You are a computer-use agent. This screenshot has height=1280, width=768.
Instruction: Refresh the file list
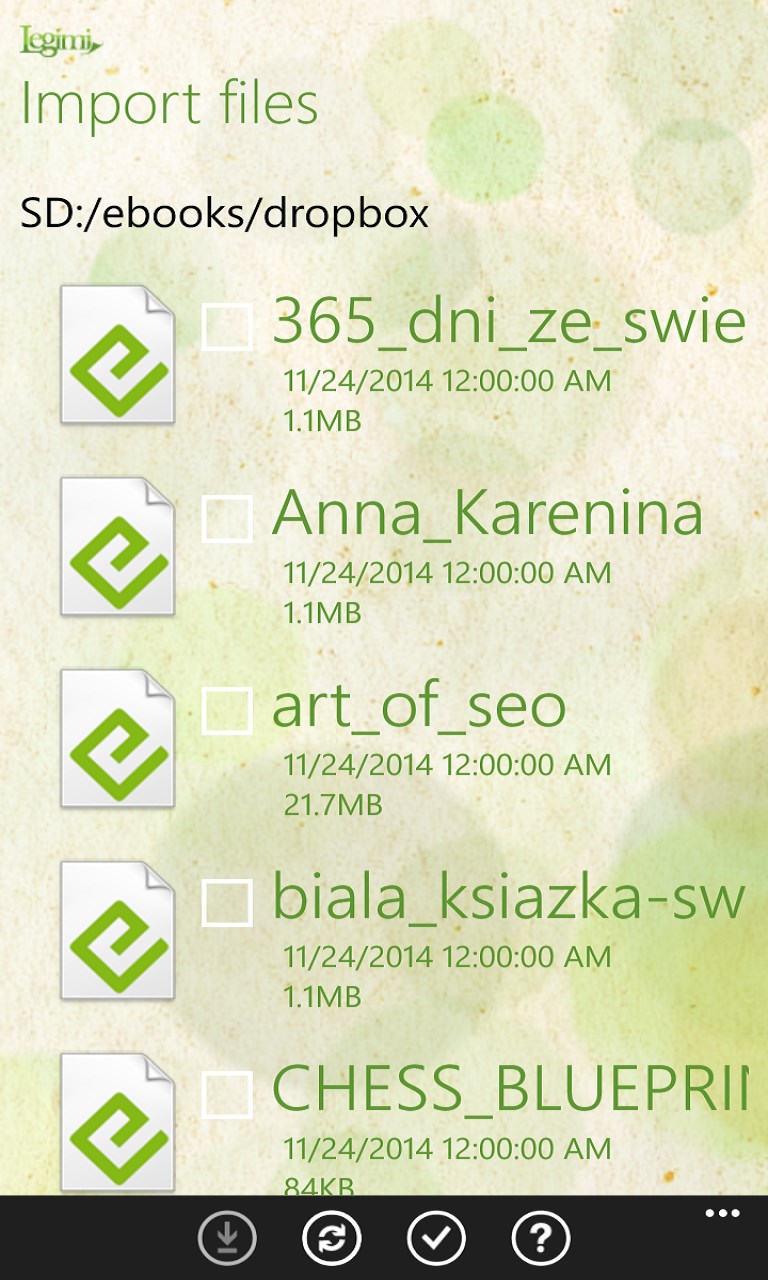click(x=332, y=1239)
